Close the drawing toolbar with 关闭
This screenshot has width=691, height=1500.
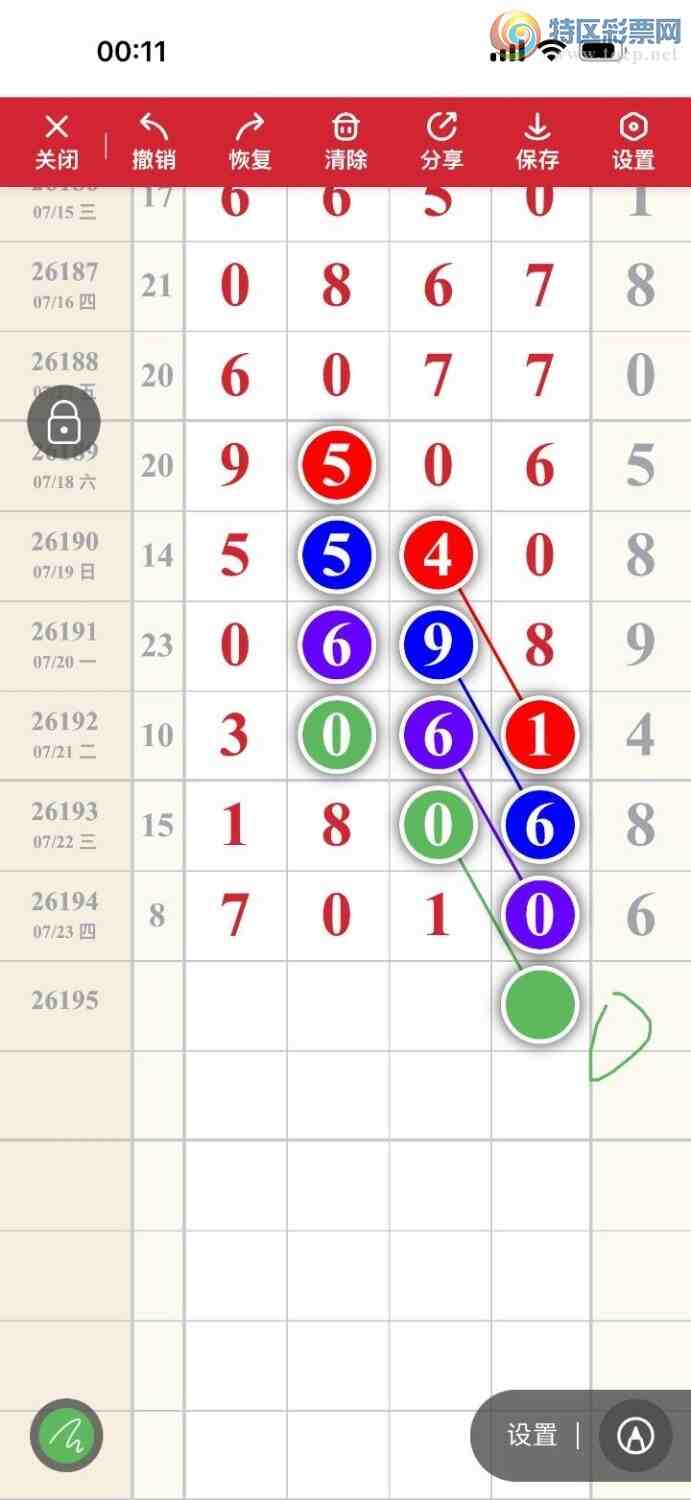[57, 142]
